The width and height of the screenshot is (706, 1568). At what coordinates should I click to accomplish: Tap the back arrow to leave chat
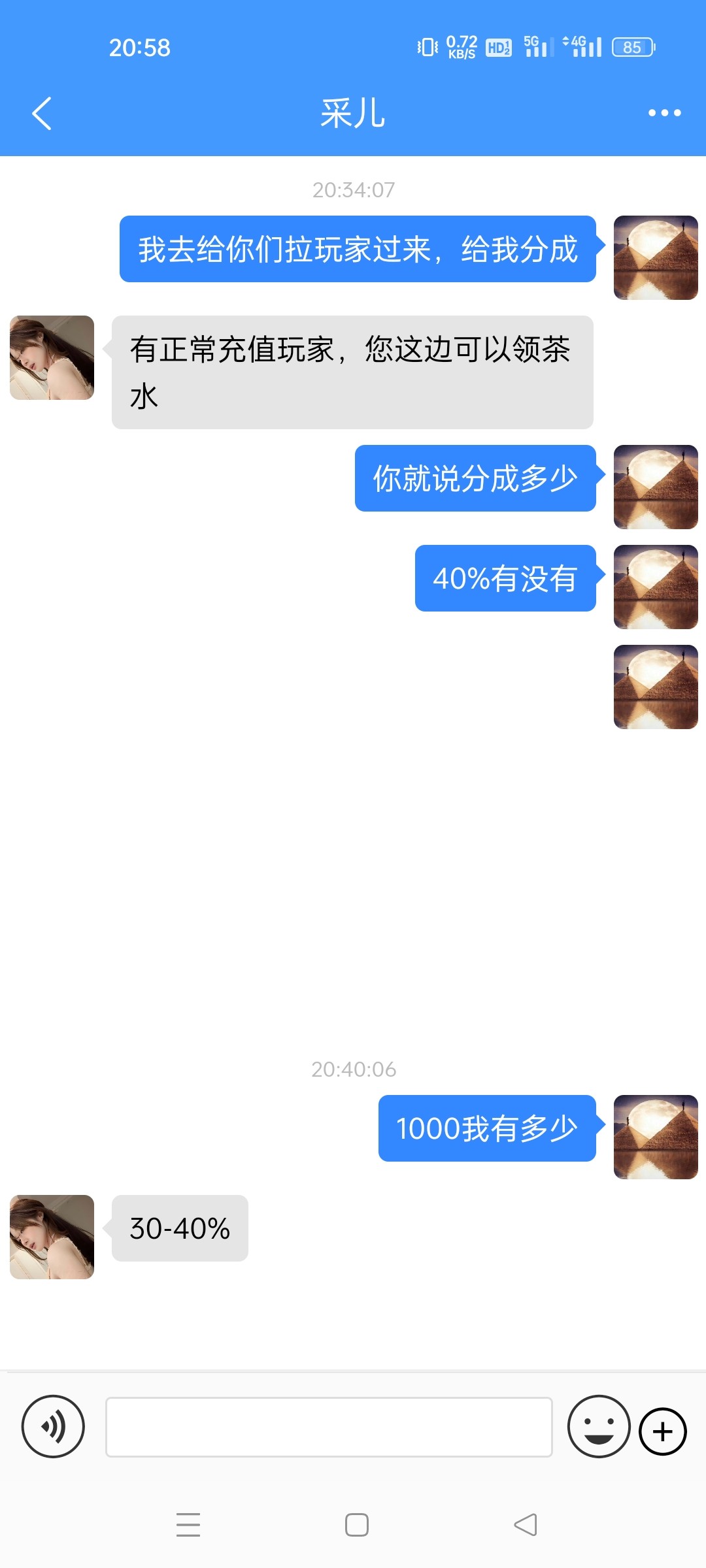pos(42,112)
